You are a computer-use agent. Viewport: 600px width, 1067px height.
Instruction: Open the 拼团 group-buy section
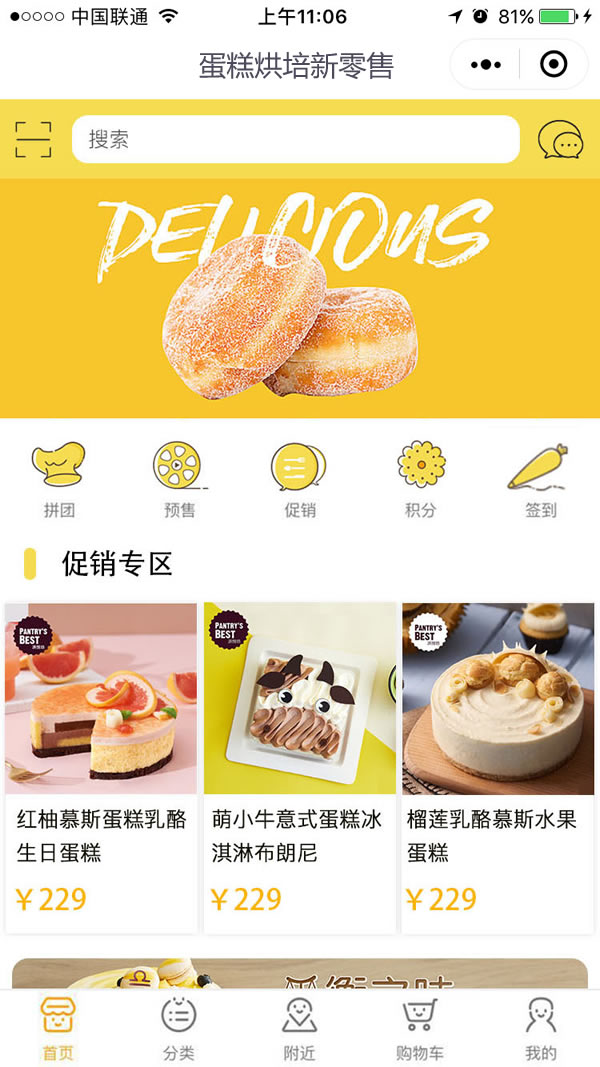[59, 480]
